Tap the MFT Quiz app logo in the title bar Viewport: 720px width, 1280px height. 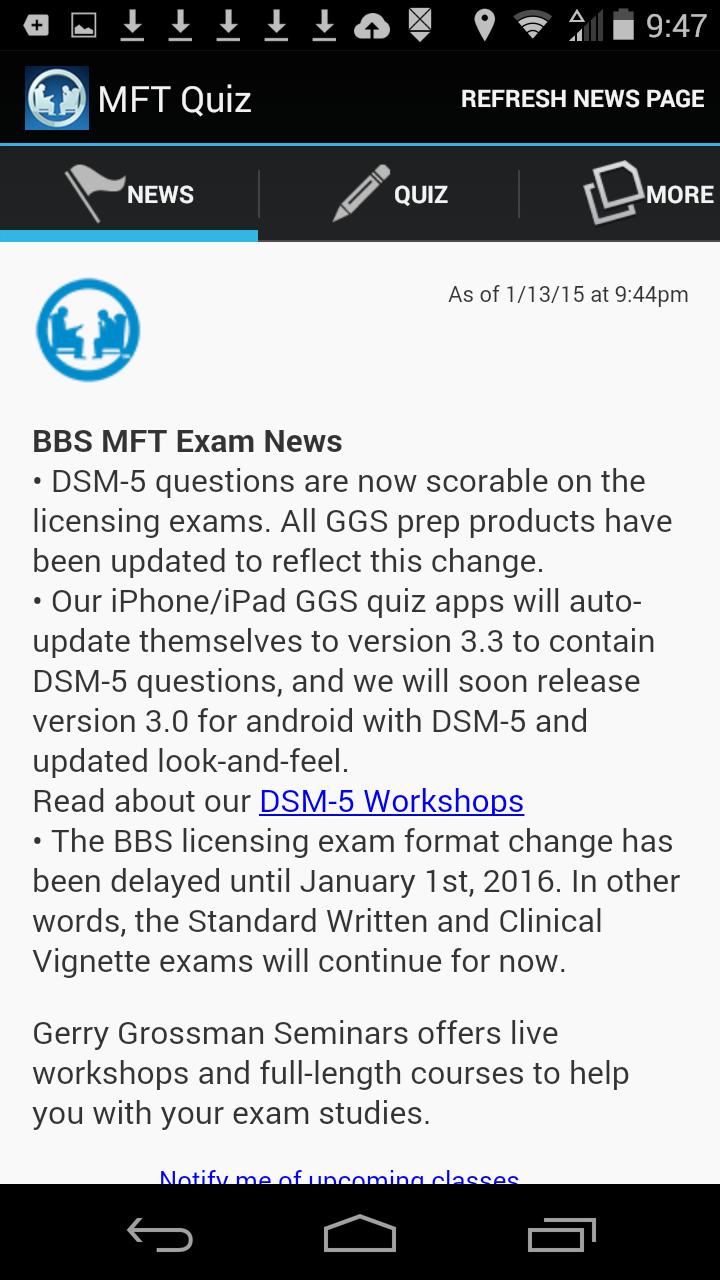[x=56, y=97]
